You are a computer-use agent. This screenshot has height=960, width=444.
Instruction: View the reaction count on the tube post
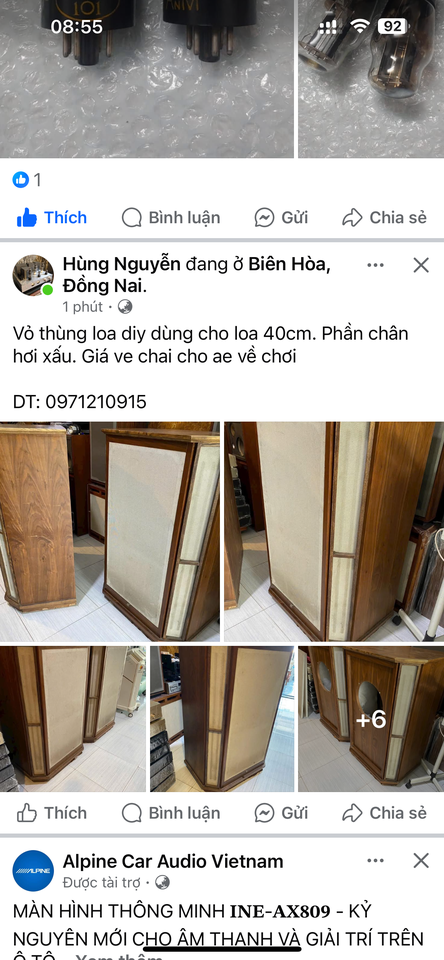pos(27,179)
